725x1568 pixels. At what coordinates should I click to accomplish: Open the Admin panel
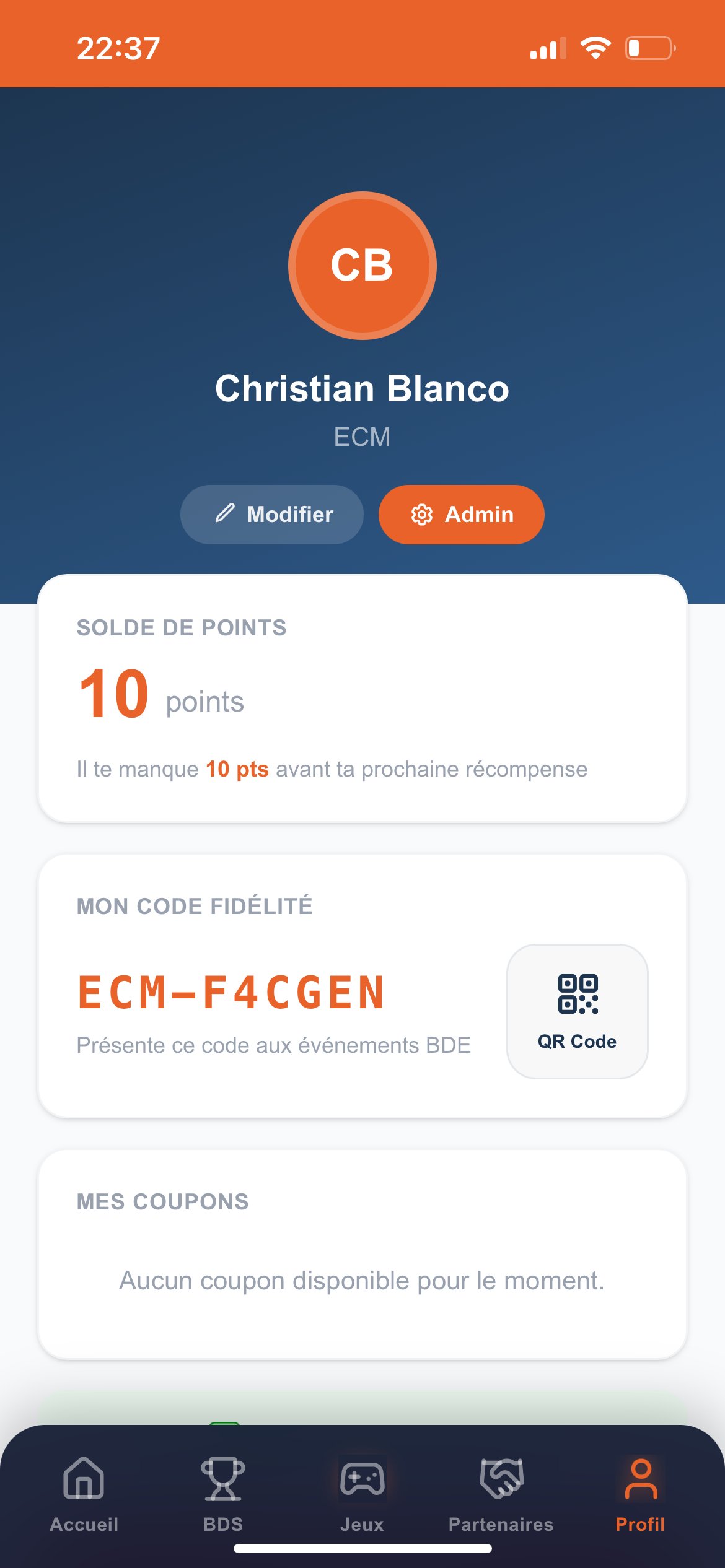click(462, 514)
